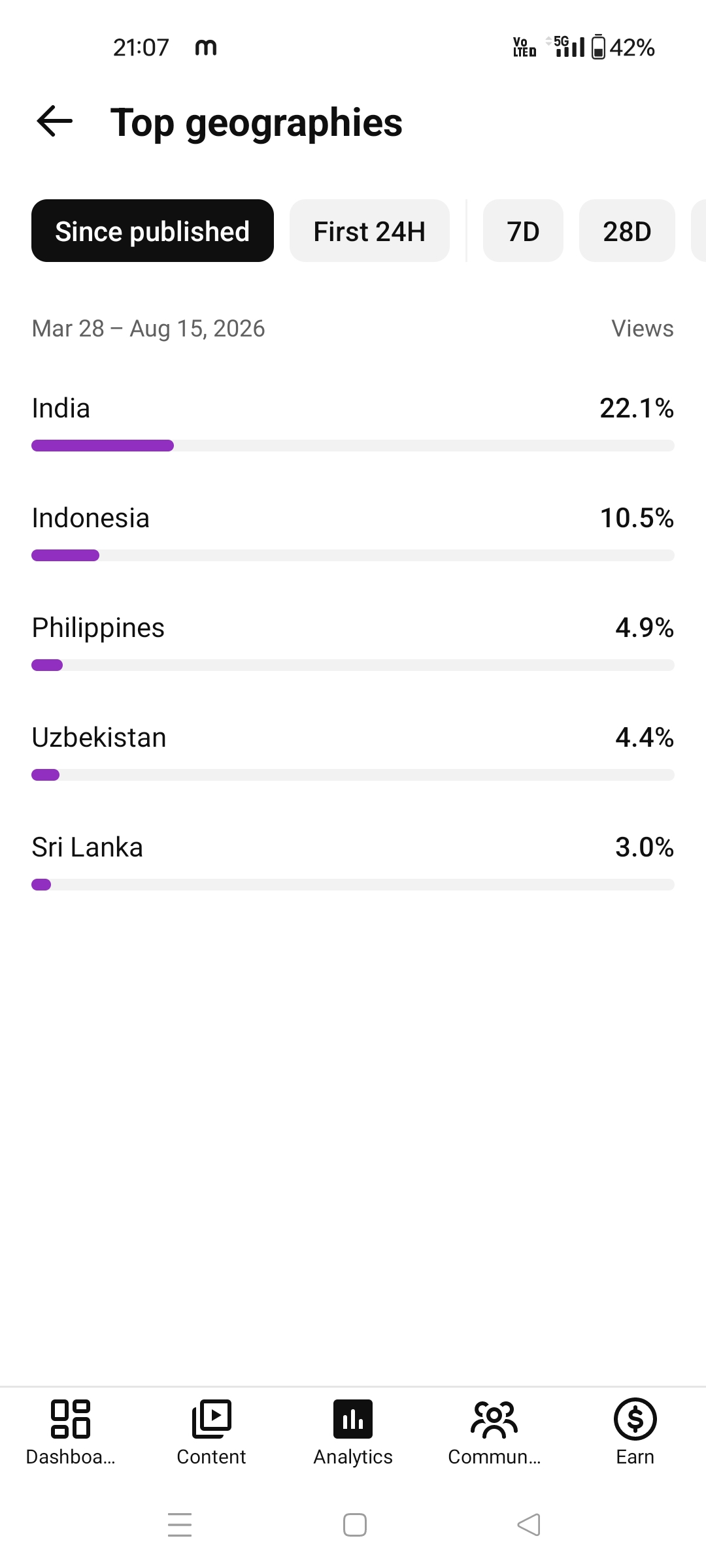This screenshot has height=1568, width=706.
Task: Select the Since published chip
Action: point(152,231)
